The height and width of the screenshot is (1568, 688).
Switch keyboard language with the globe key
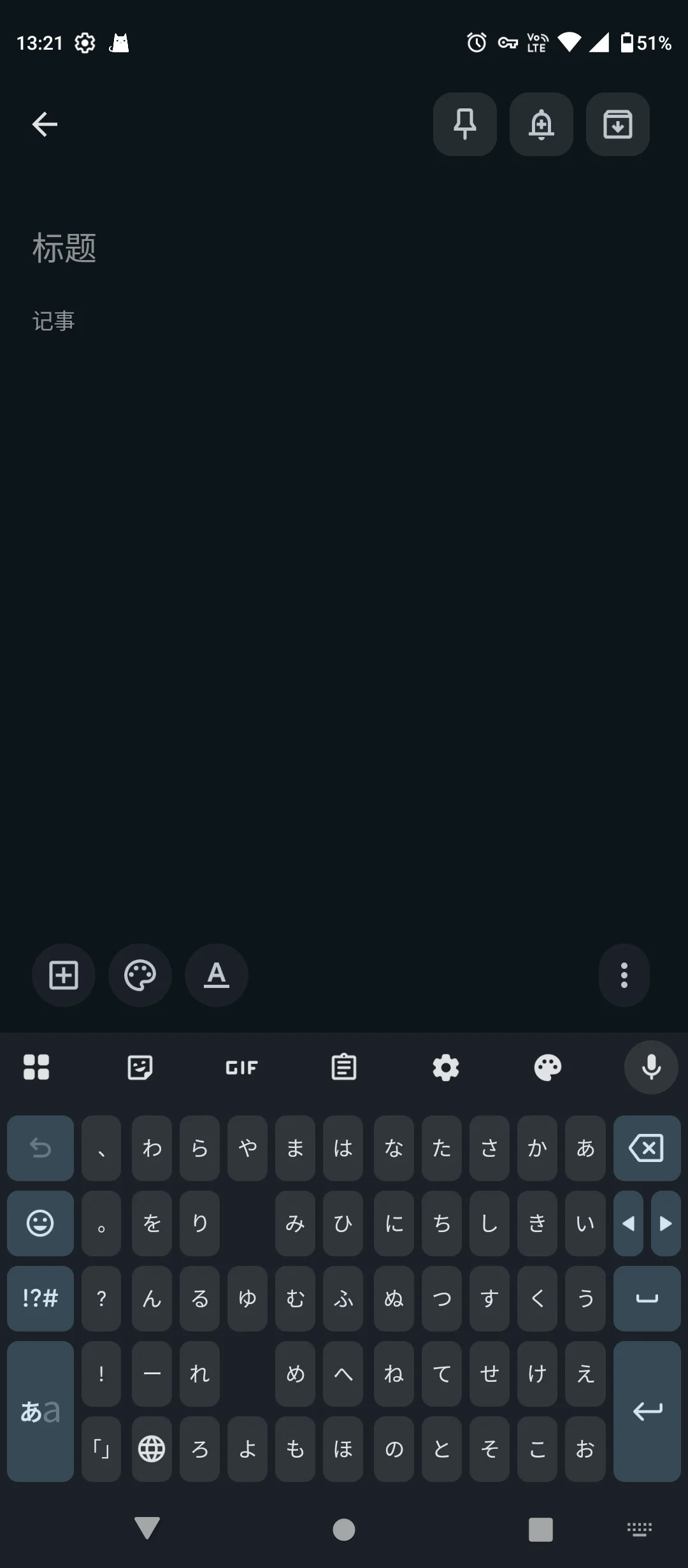(152, 1449)
